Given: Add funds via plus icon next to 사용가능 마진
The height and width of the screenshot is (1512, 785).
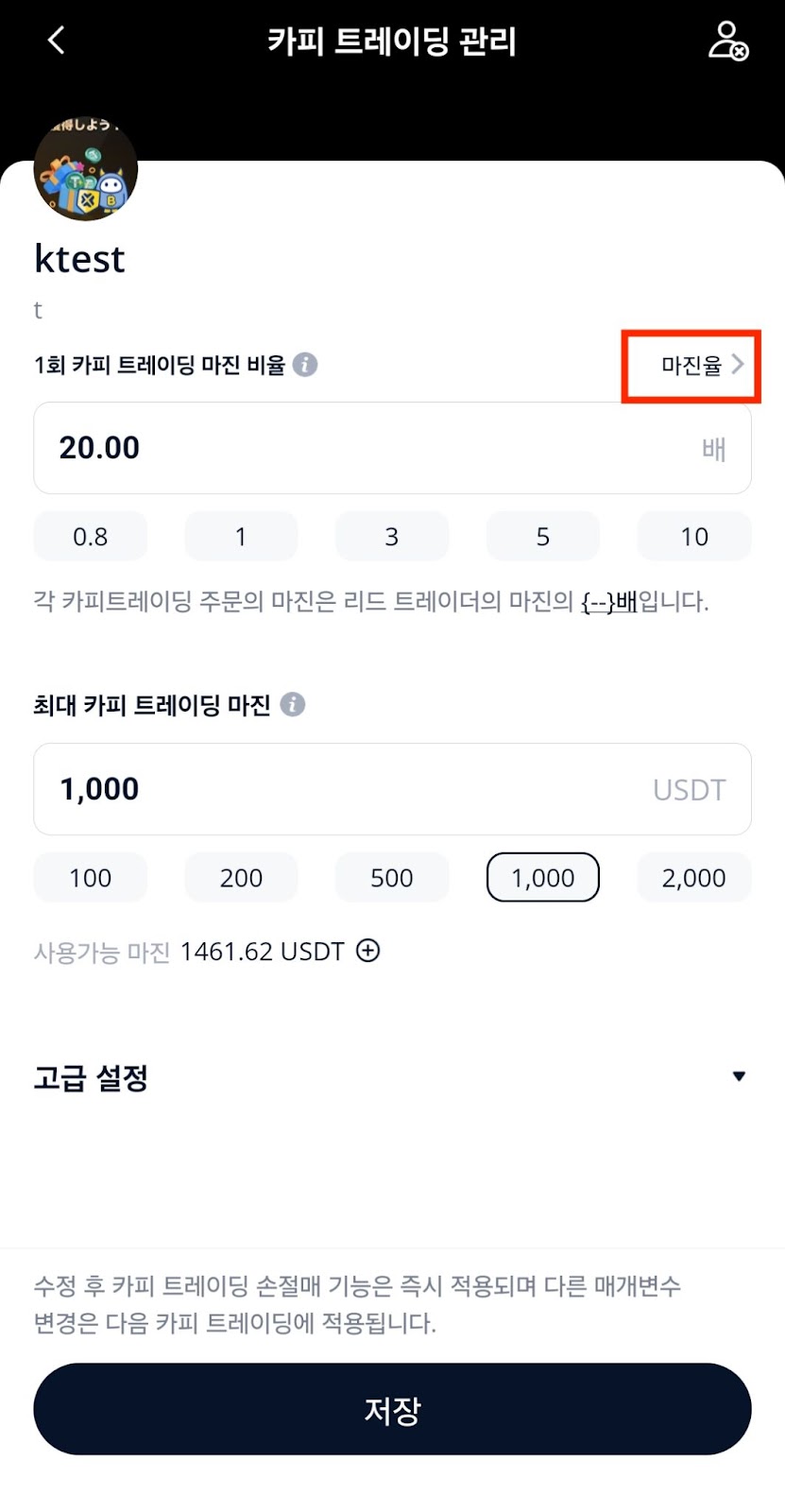Looking at the screenshot, I should pos(367,951).
